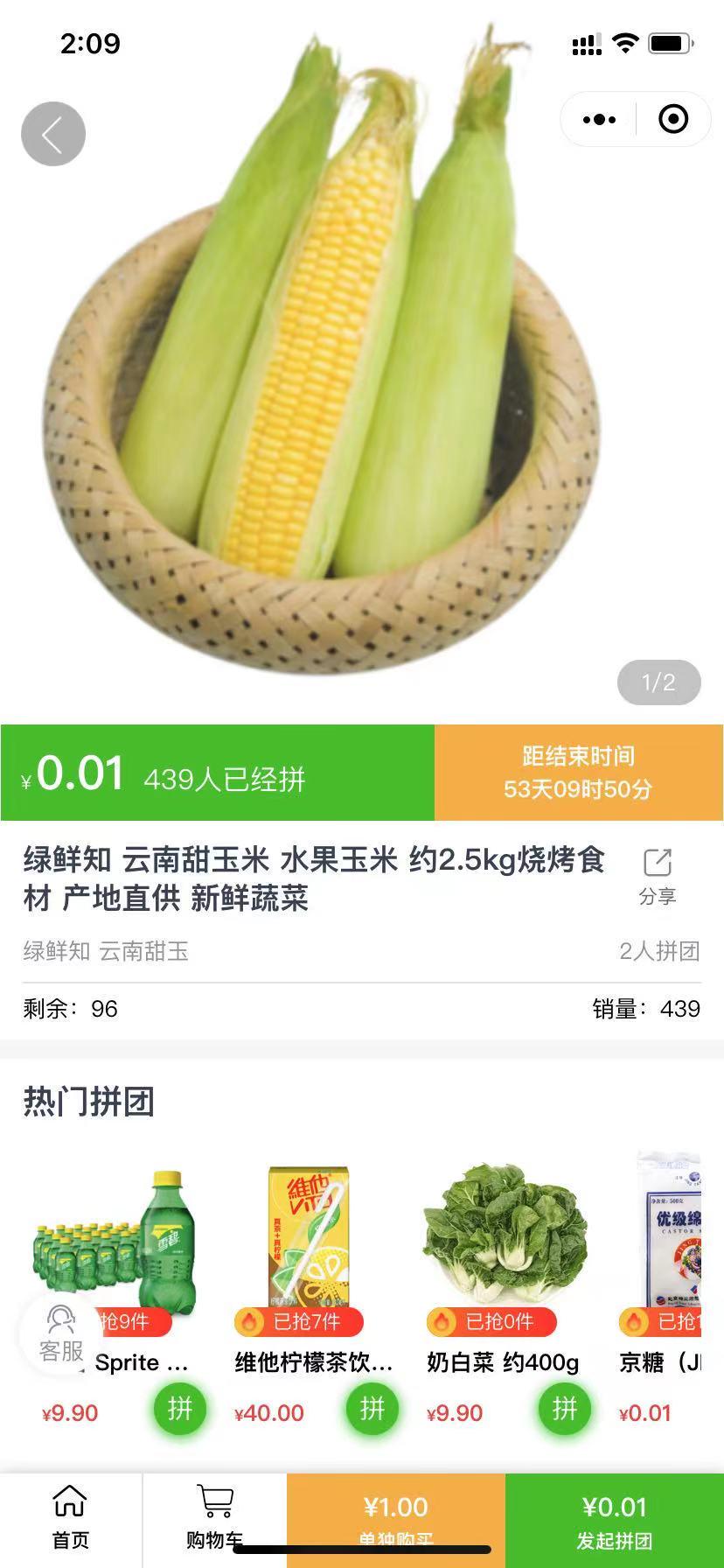Buy alone for ¥1.00
Image resolution: width=724 pixels, height=1568 pixels.
[396, 1519]
